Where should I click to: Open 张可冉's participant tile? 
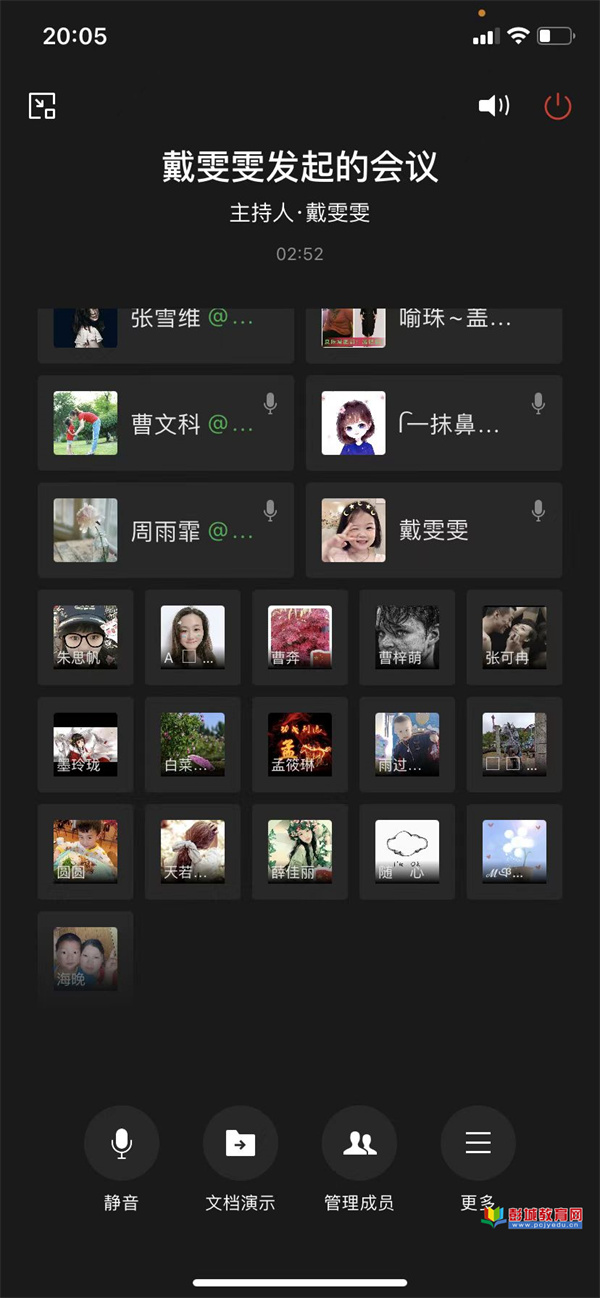click(514, 637)
